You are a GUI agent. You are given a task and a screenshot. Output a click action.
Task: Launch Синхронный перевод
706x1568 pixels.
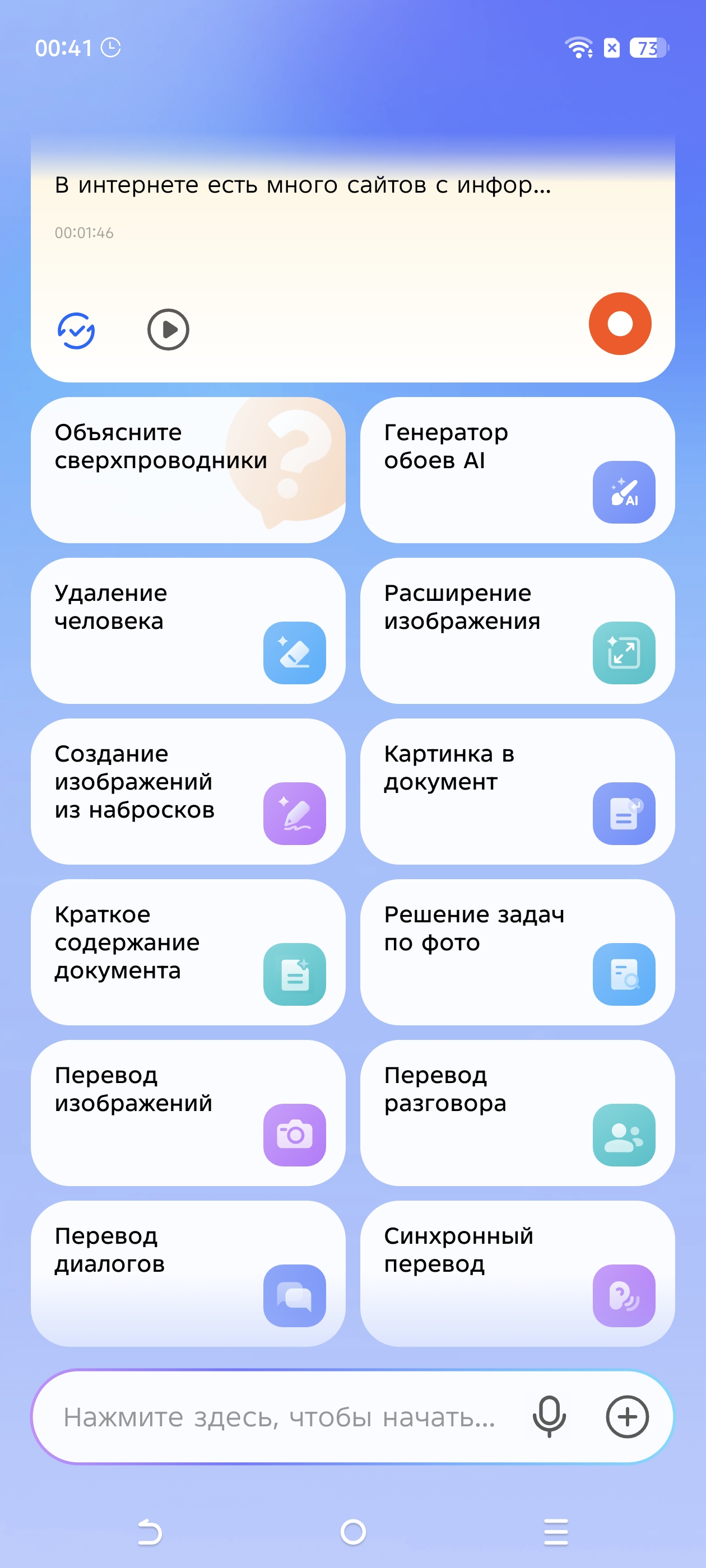[x=517, y=1273]
